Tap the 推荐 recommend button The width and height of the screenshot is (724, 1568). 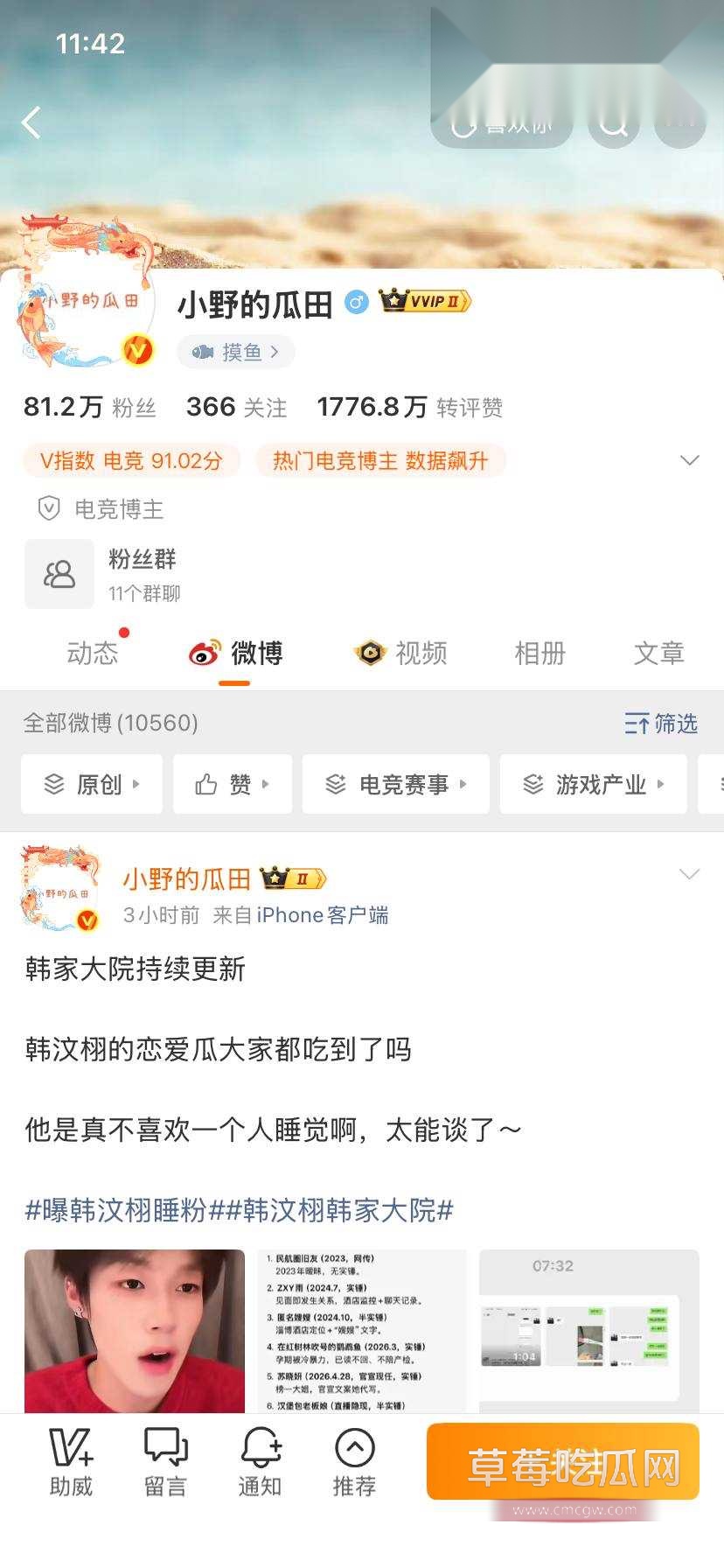coord(354,1462)
